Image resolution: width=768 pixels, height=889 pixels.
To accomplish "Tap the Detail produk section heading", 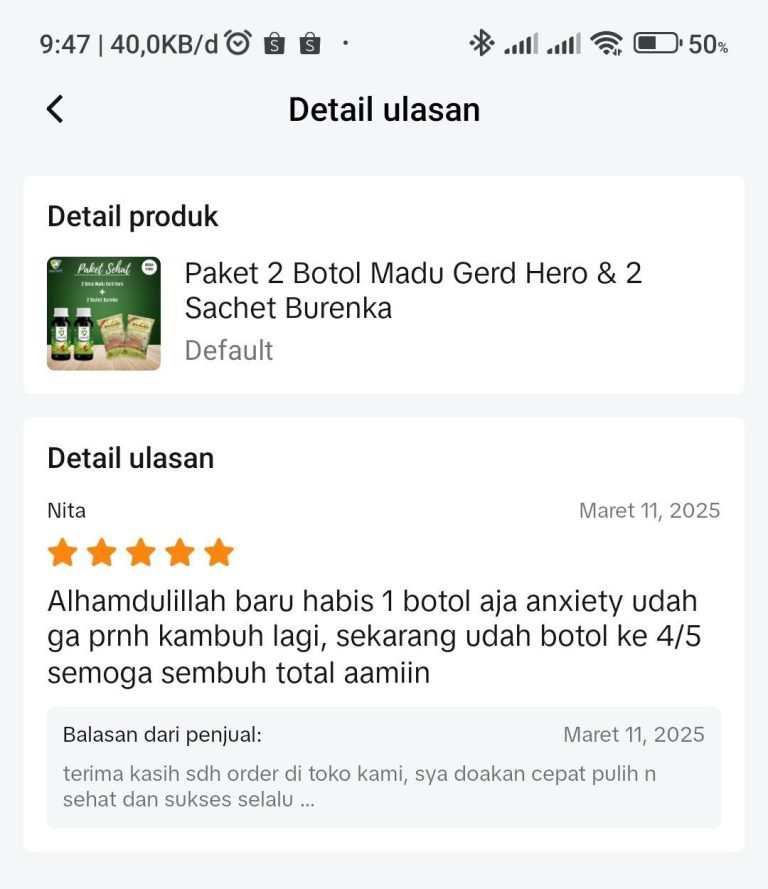I will point(131,216).
